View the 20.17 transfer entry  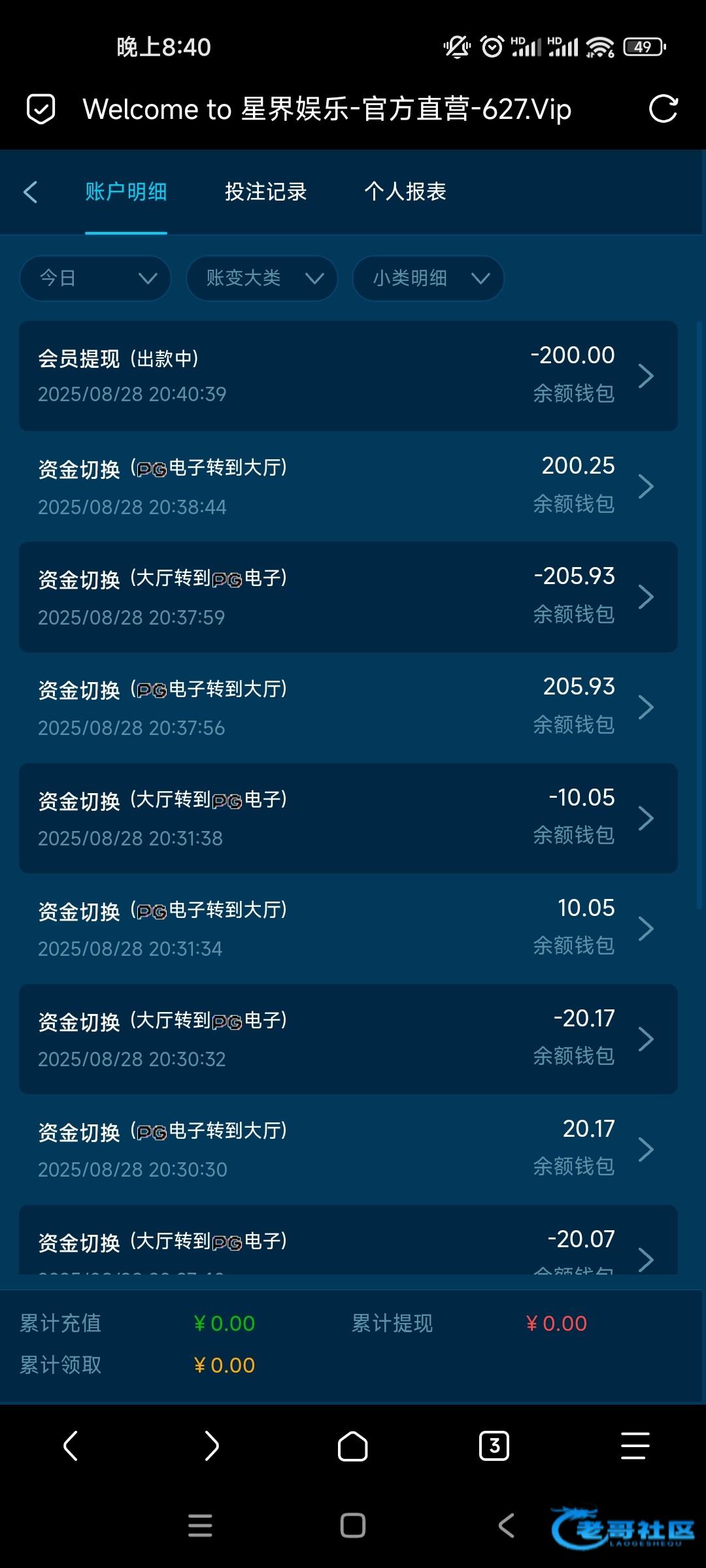[x=348, y=1149]
